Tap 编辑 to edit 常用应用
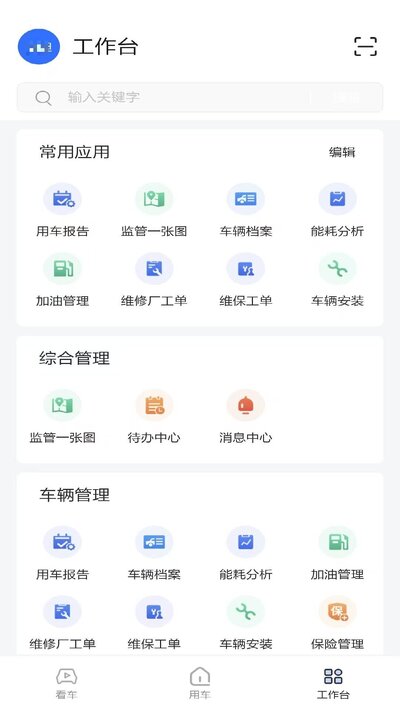The image size is (400, 711). point(342,152)
